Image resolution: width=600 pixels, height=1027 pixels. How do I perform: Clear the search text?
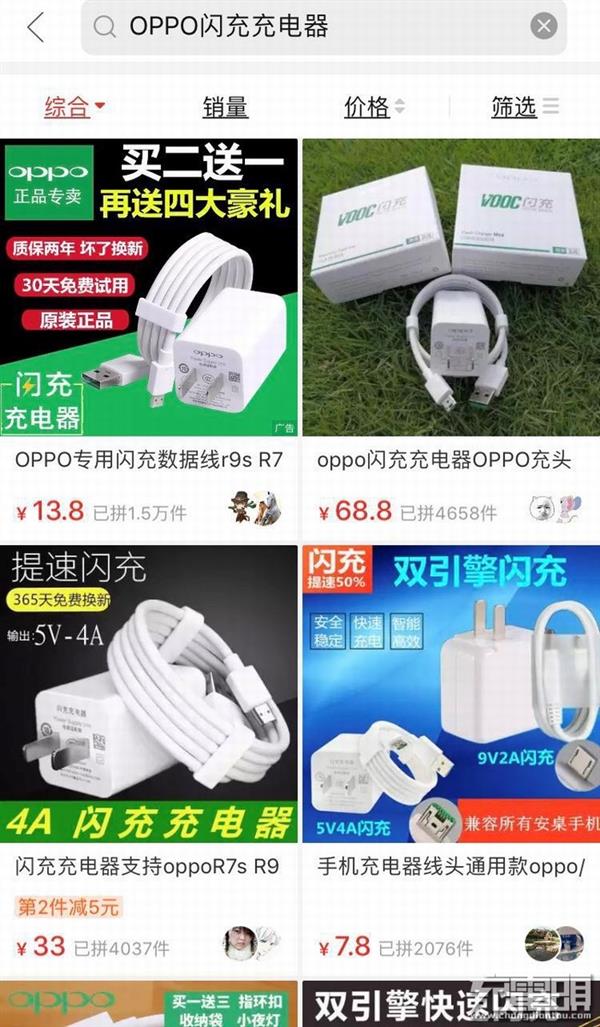click(543, 27)
